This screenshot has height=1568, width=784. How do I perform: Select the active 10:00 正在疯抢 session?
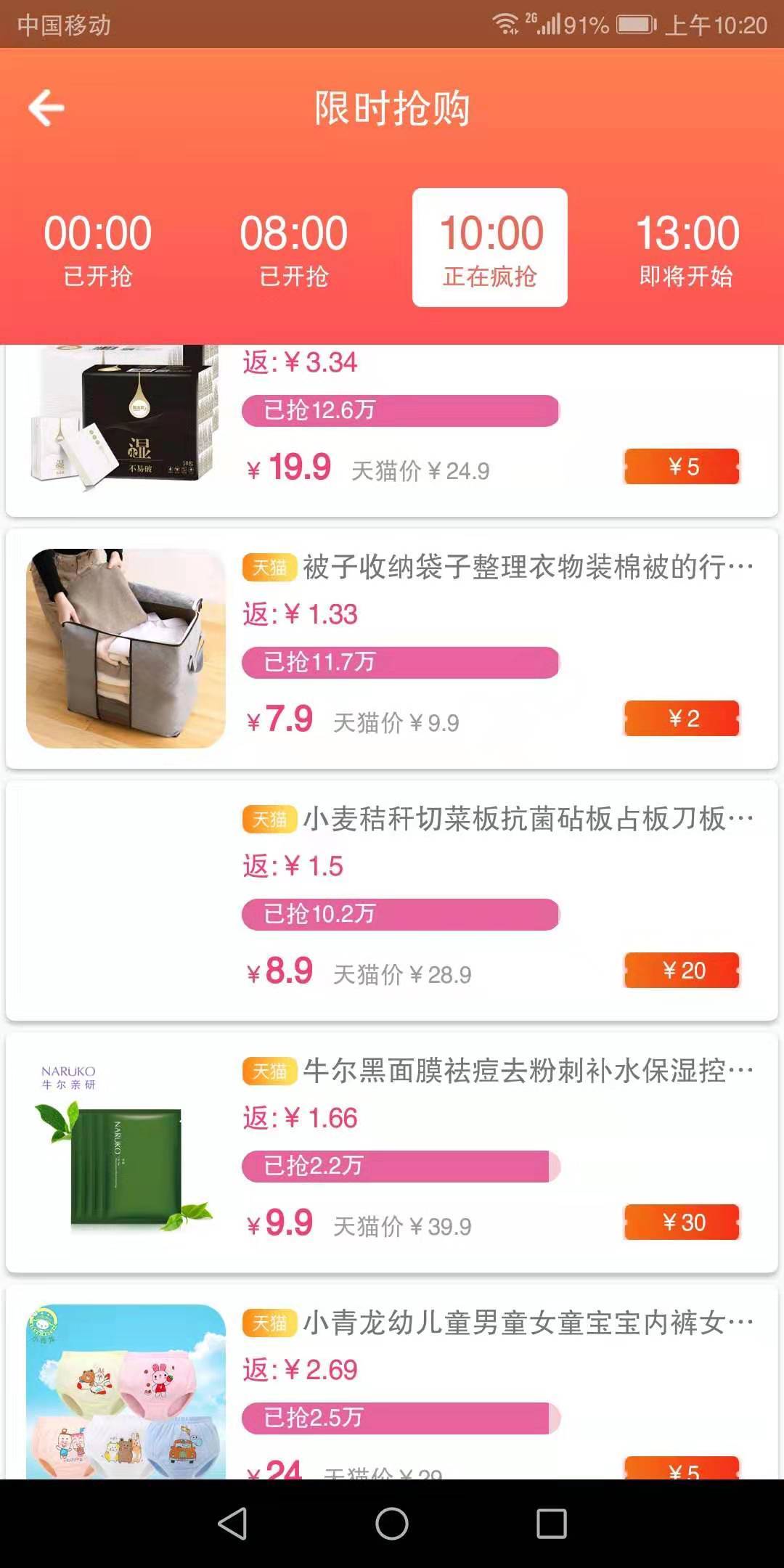click(x=489, y=245)
